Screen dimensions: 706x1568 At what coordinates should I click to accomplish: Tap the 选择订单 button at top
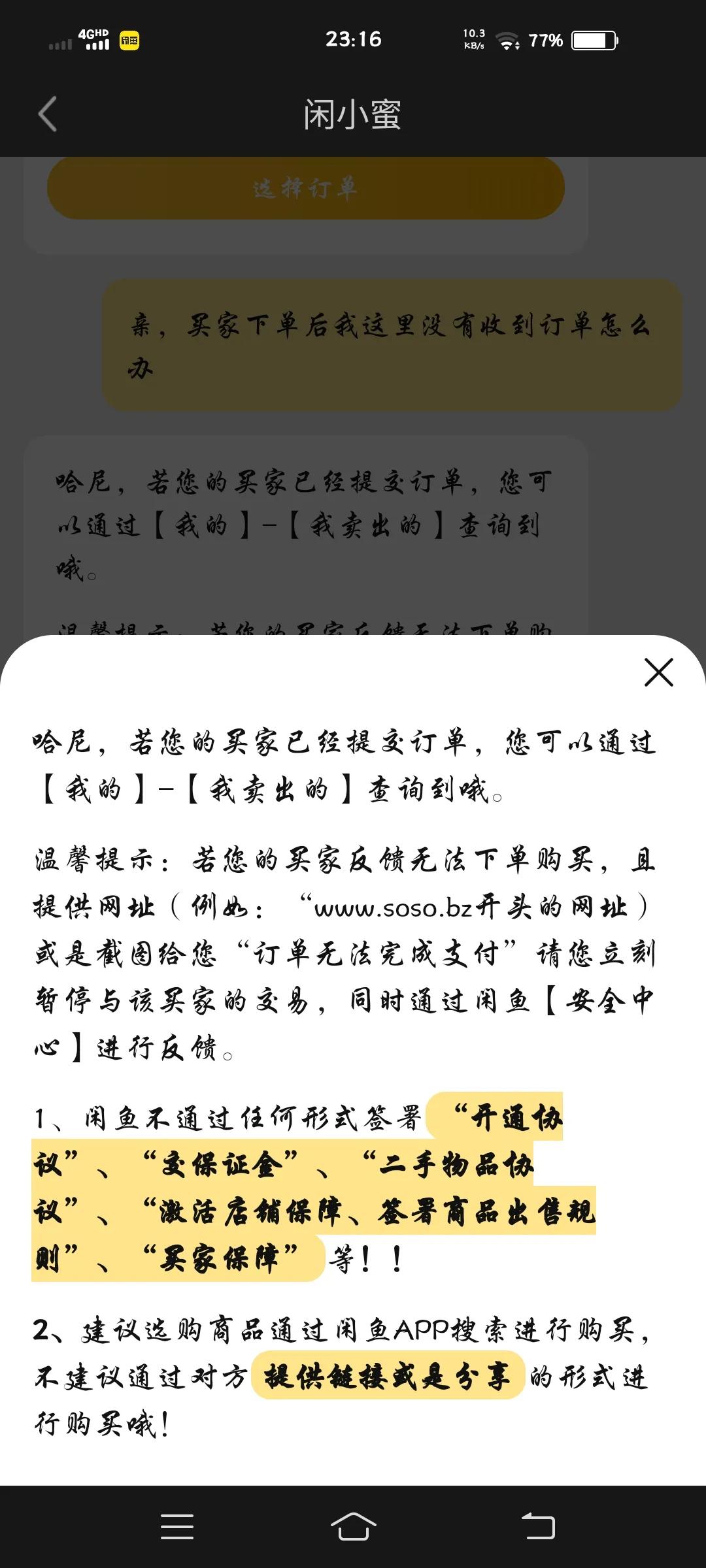(305, 188)
